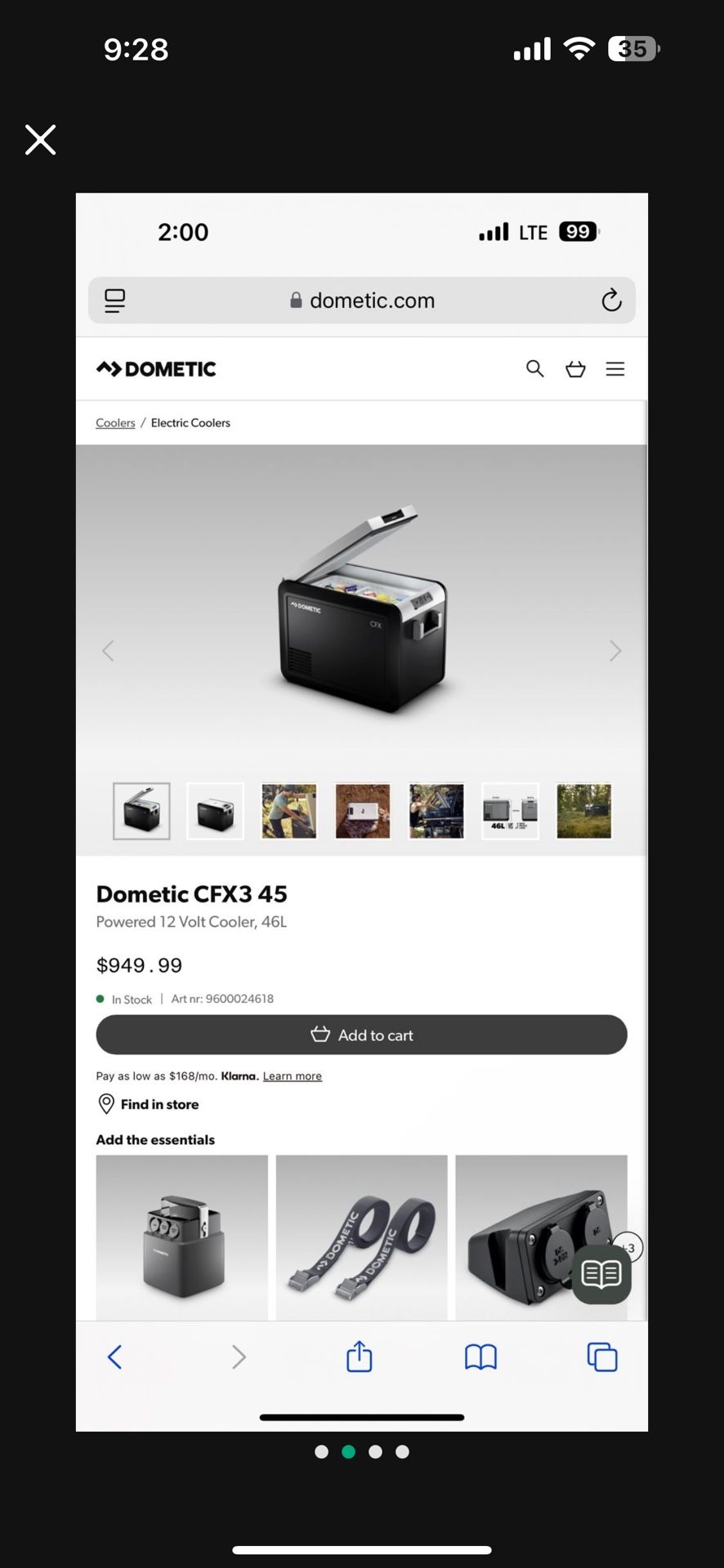Tap the floating reading list bubble
724x1568 pixels.
pyautogui.click(x=601, y=1274)
